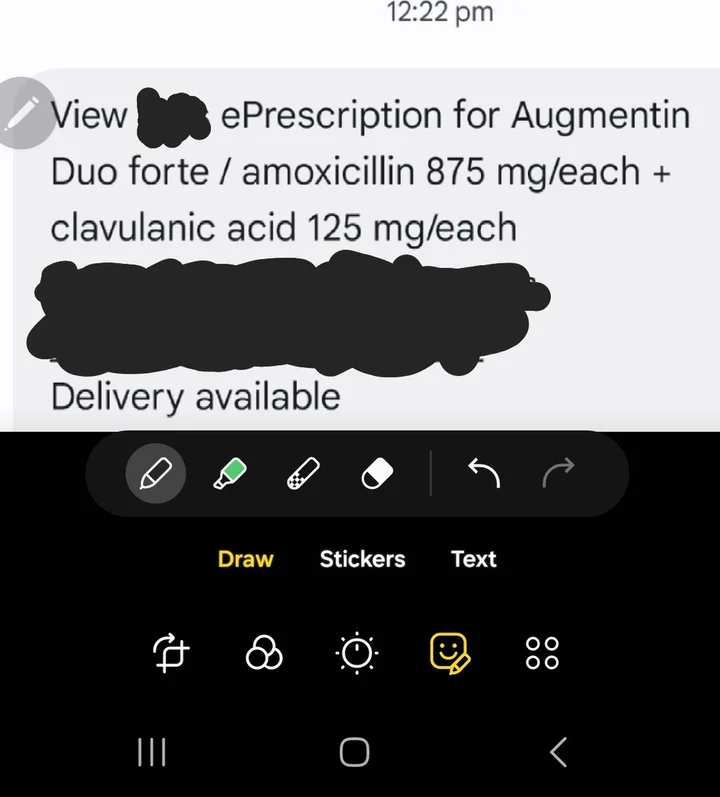This screenshot has height=797, width=720.
Task: Open more editing options grid
Action: coord(542,654)
